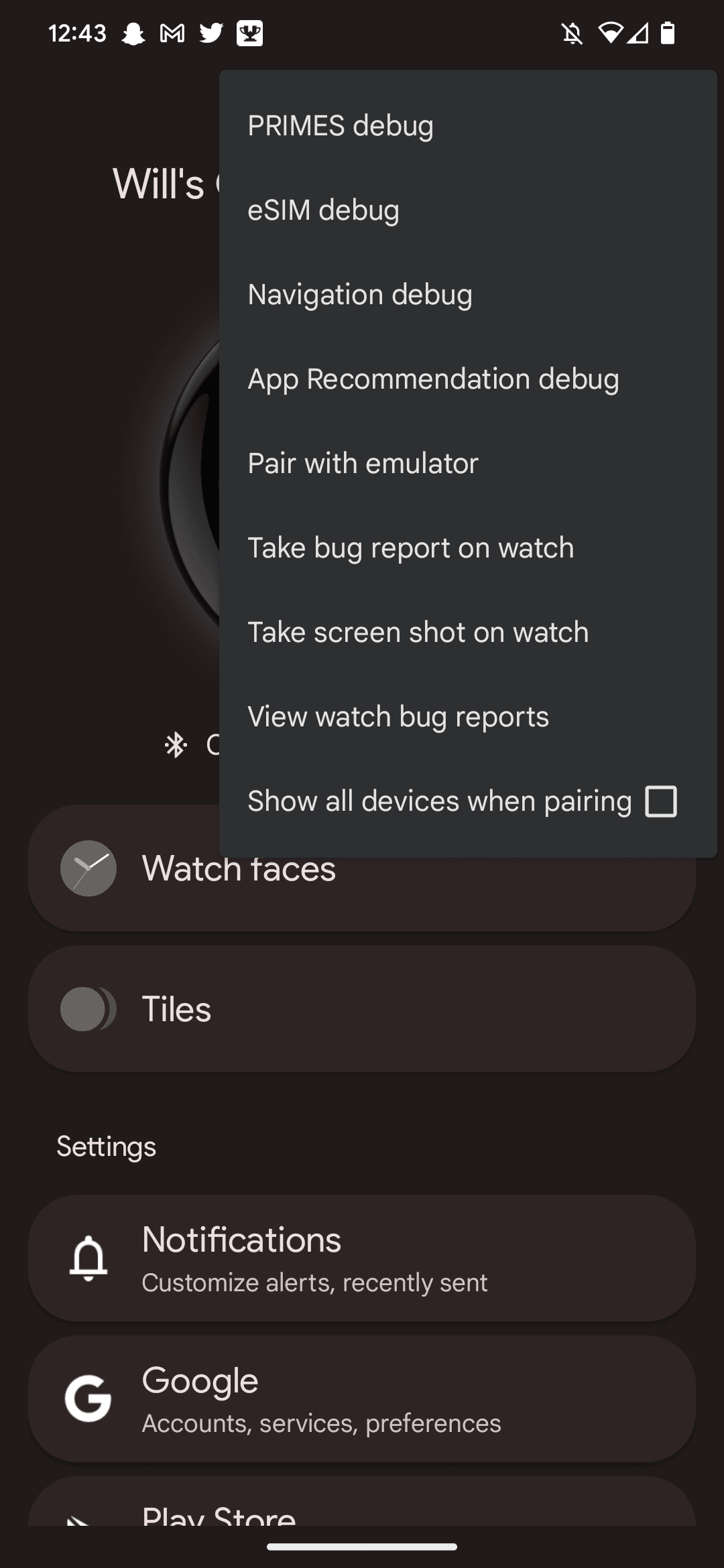Select the Watch faces clock icon
This screenshot has height=1568, width=724.
(x=89, y=868)
